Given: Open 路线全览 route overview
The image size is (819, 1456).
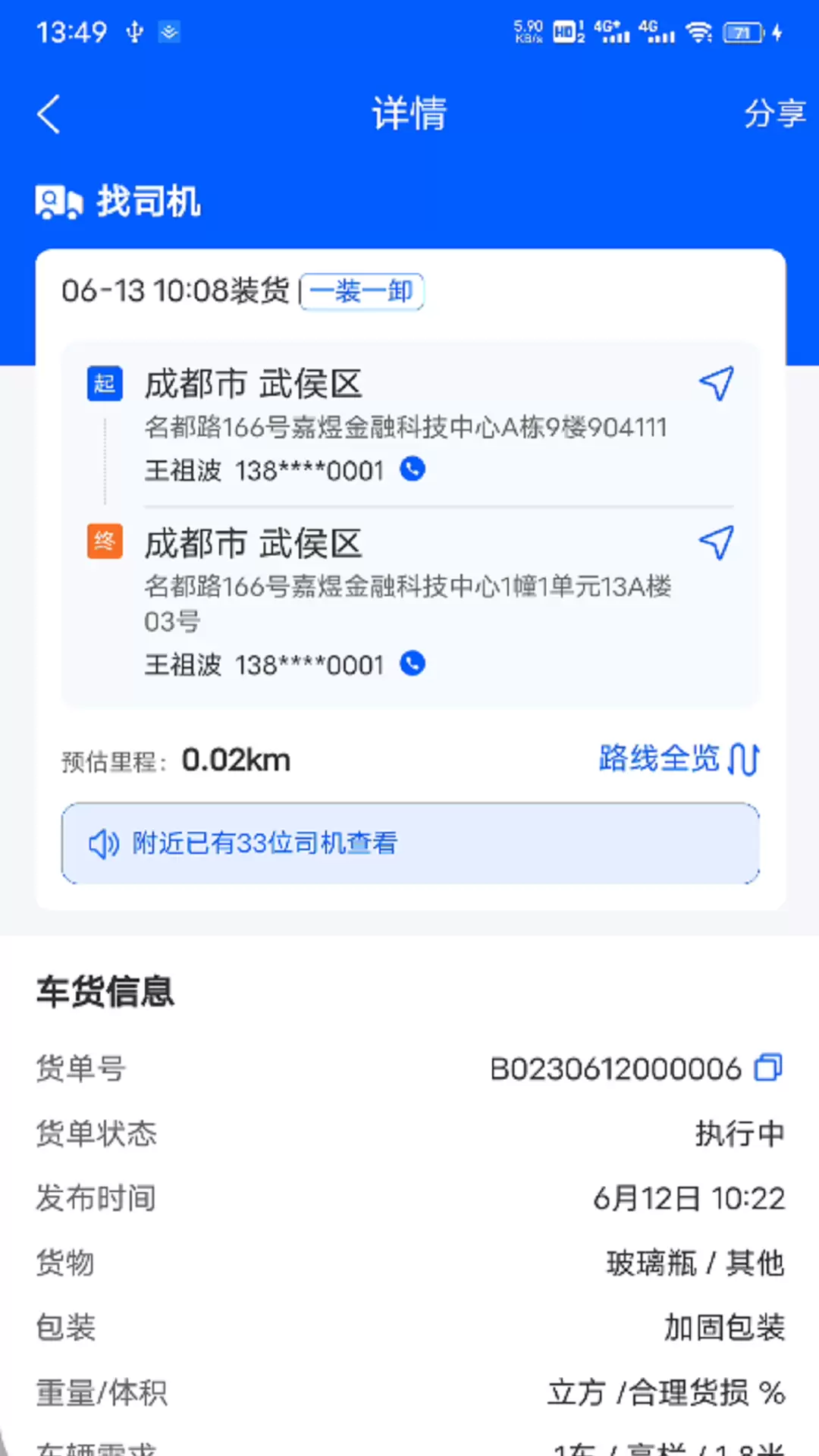Looking at the screenshot, I should [x=679, y=758].
